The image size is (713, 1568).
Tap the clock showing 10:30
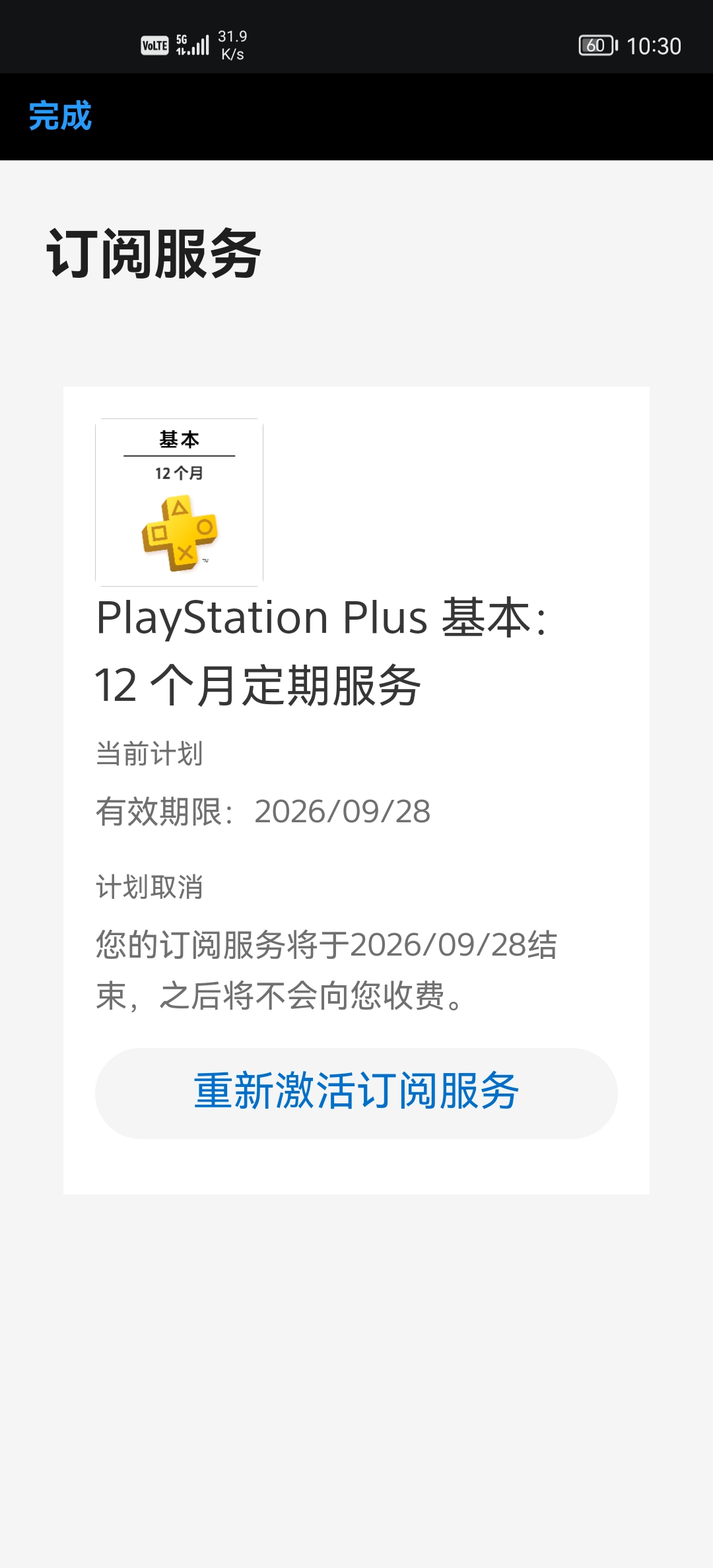(x=656, y=46)
